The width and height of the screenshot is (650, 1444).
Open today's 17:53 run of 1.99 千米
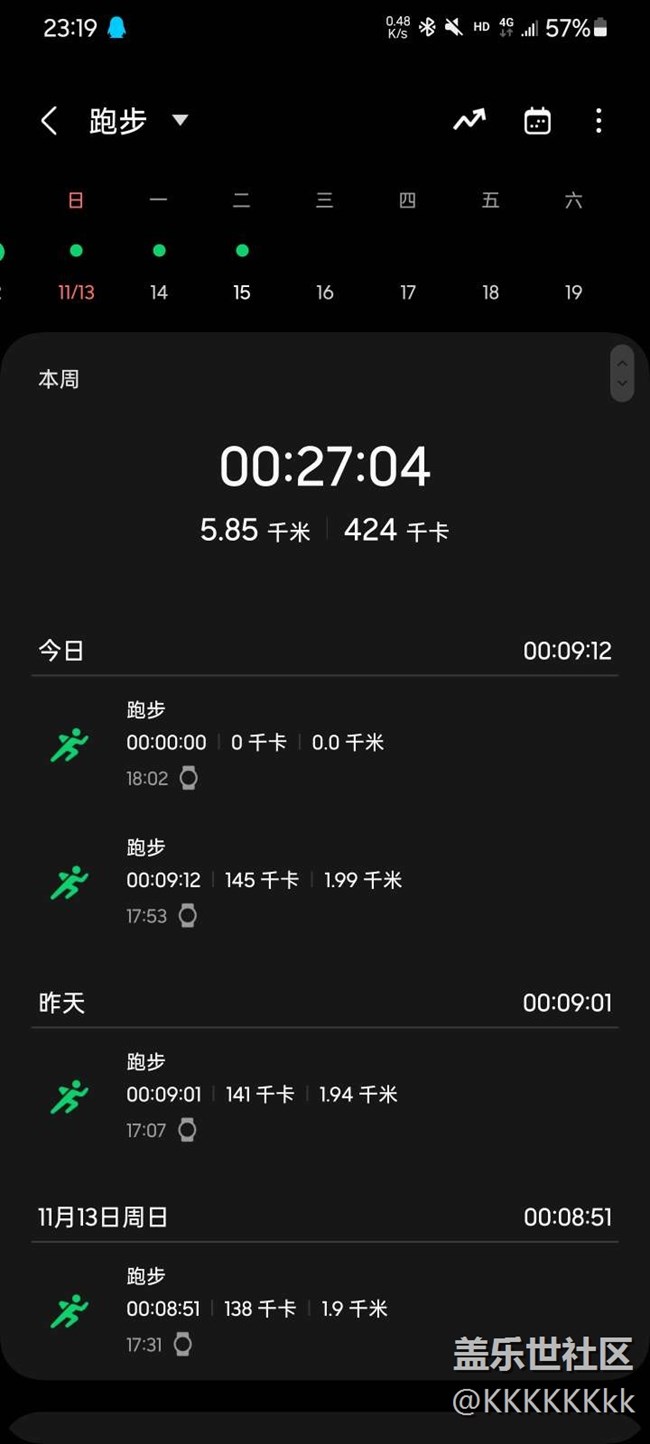pyautogui.click(x=325, y=882)
